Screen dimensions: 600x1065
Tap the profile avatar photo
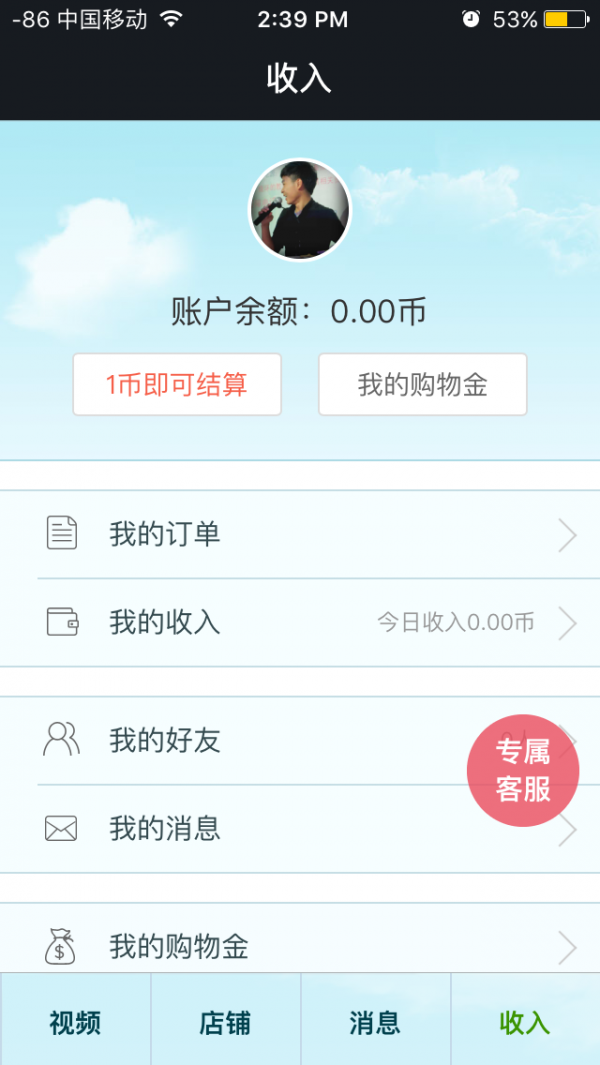[x=300, y=210]
